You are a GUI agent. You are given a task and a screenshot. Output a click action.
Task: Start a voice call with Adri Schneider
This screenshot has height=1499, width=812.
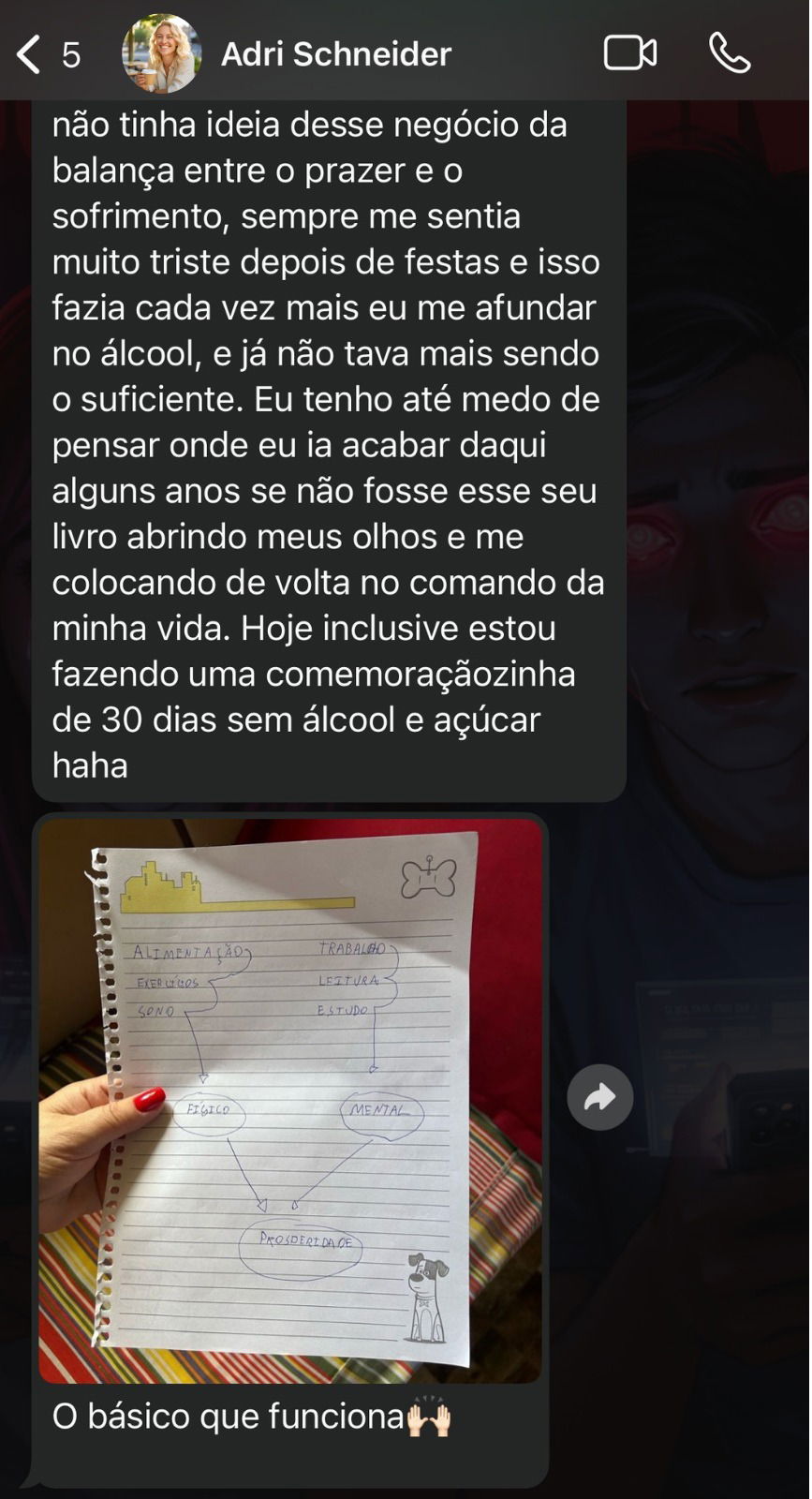tap(730, 53)
